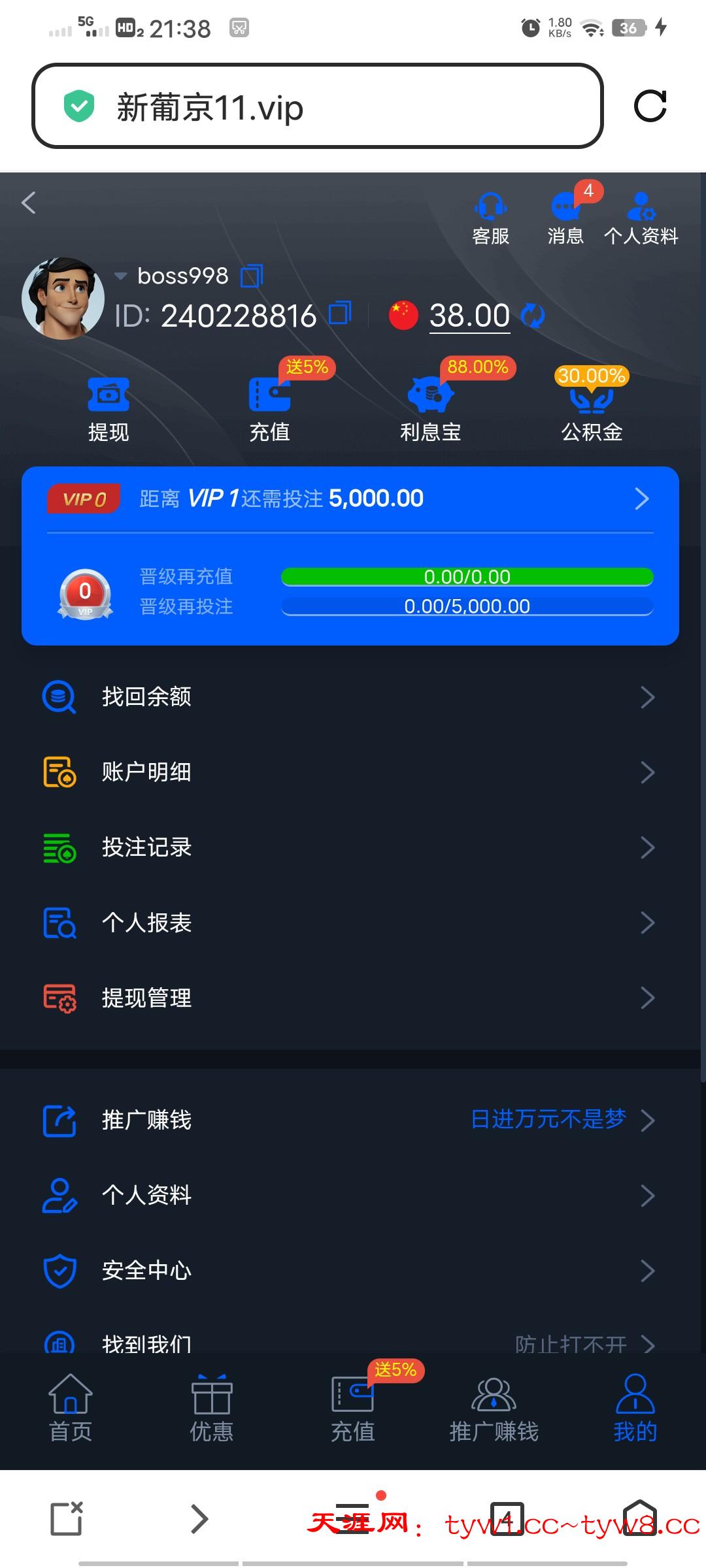Switch to the 优惠 promotions tab

(212, 1409)
